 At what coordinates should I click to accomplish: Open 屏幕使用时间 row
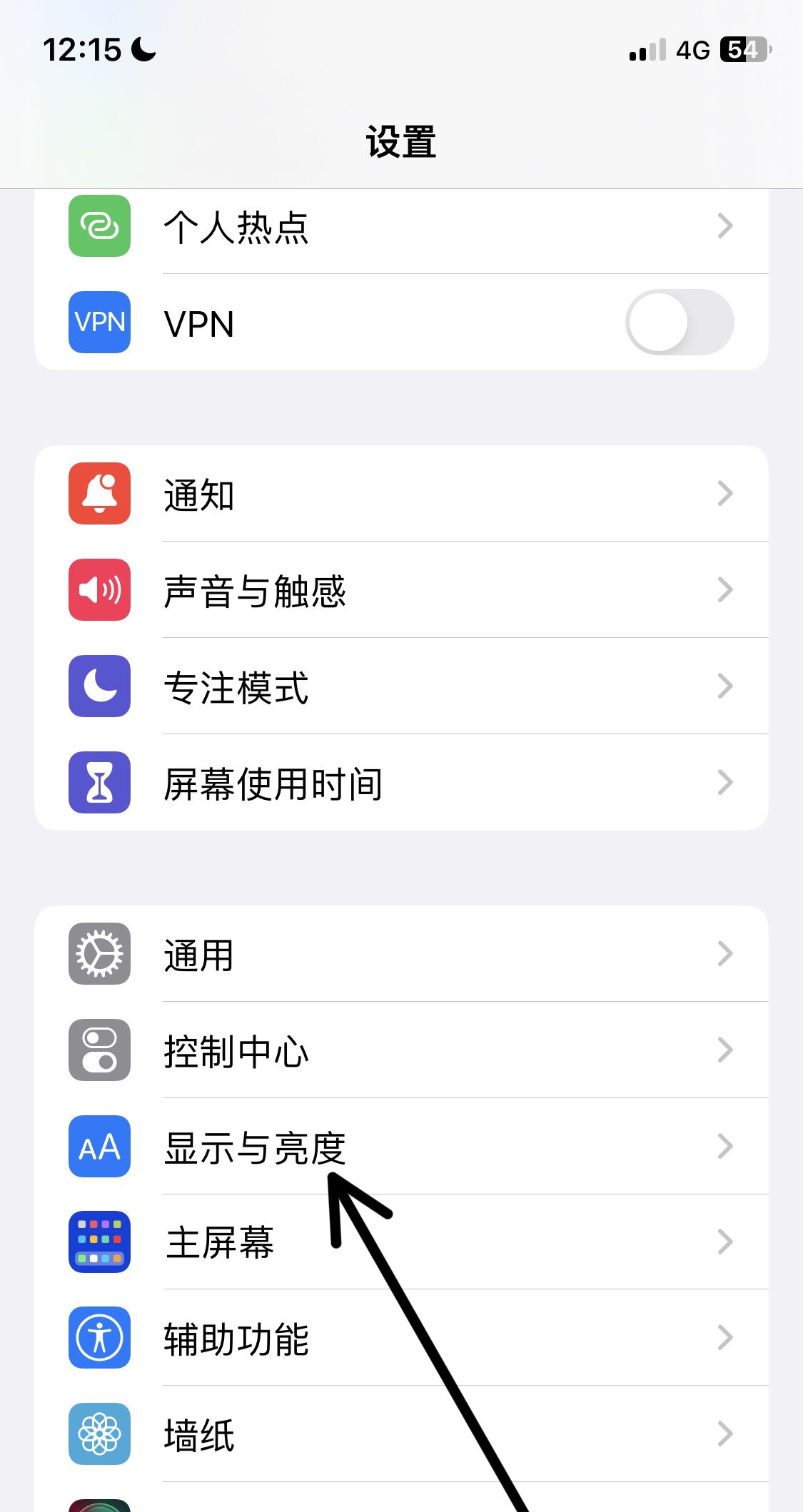(x=400, y=783)
